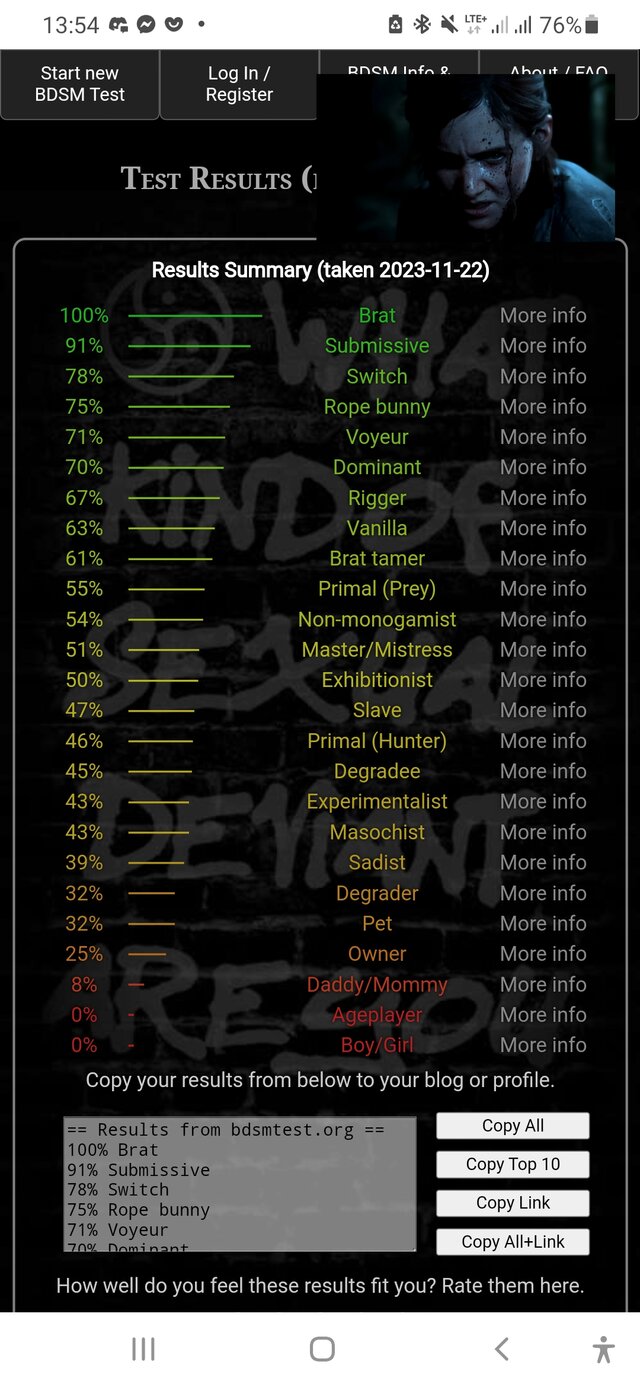Open More info for Boy/Girl

point(543,1045)
